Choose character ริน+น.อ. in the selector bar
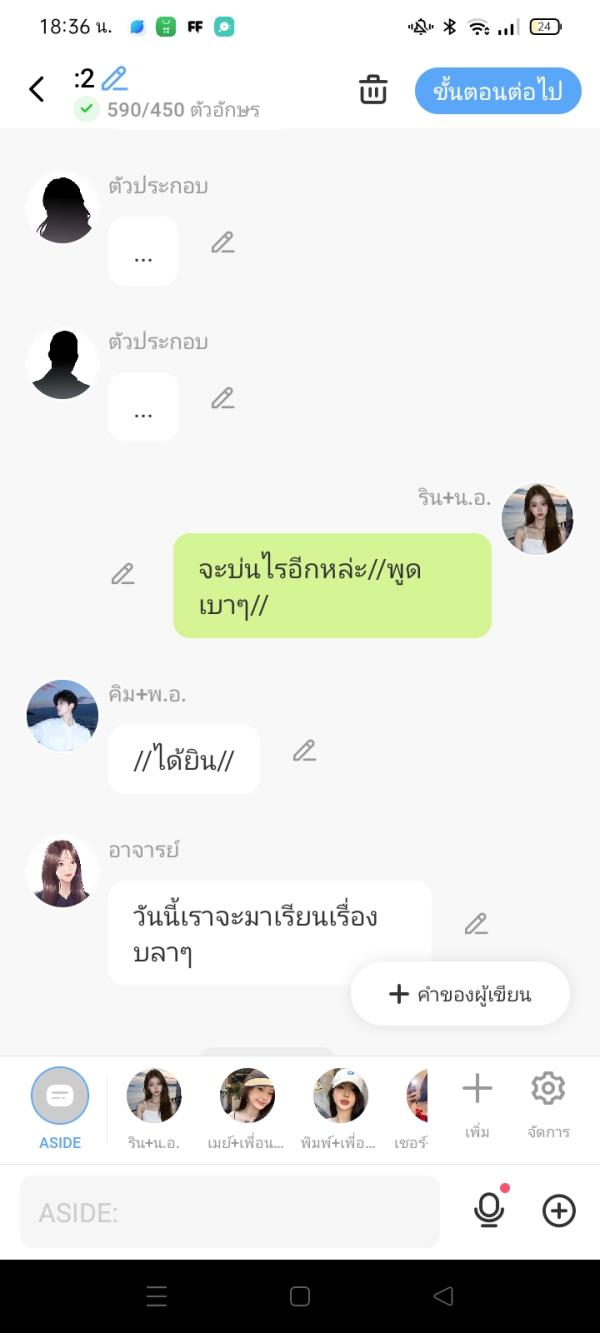The width and height of the screenshot is (600, 1333). tap(154, 1107)
